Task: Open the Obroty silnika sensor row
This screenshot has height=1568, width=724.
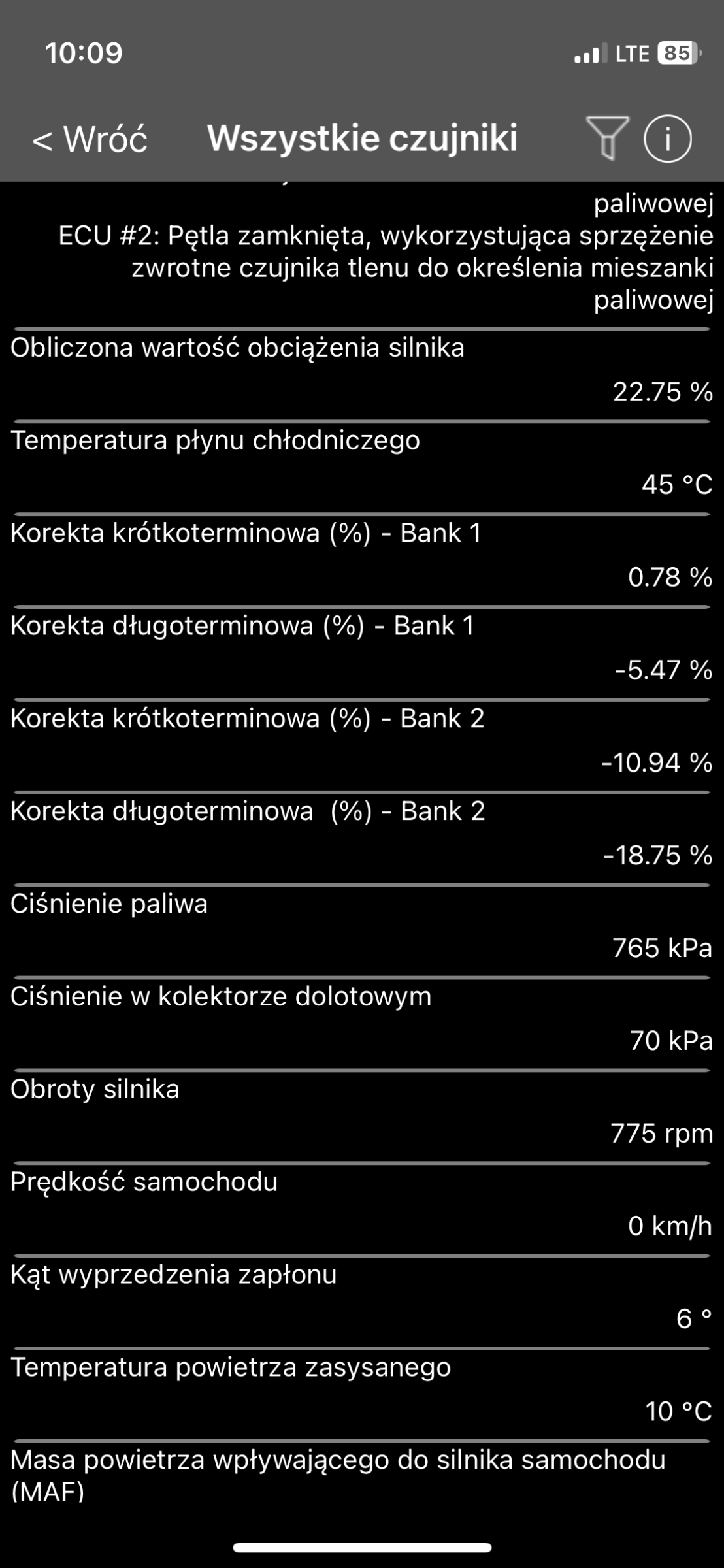Action: click(x=362, y=1117)
